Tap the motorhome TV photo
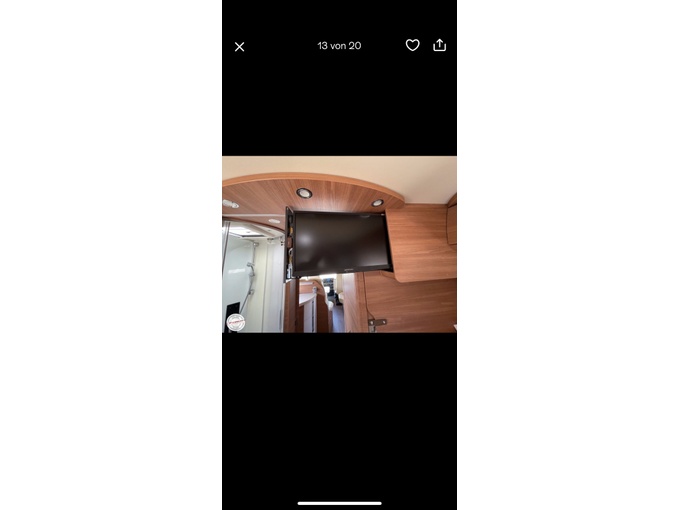 339,244
